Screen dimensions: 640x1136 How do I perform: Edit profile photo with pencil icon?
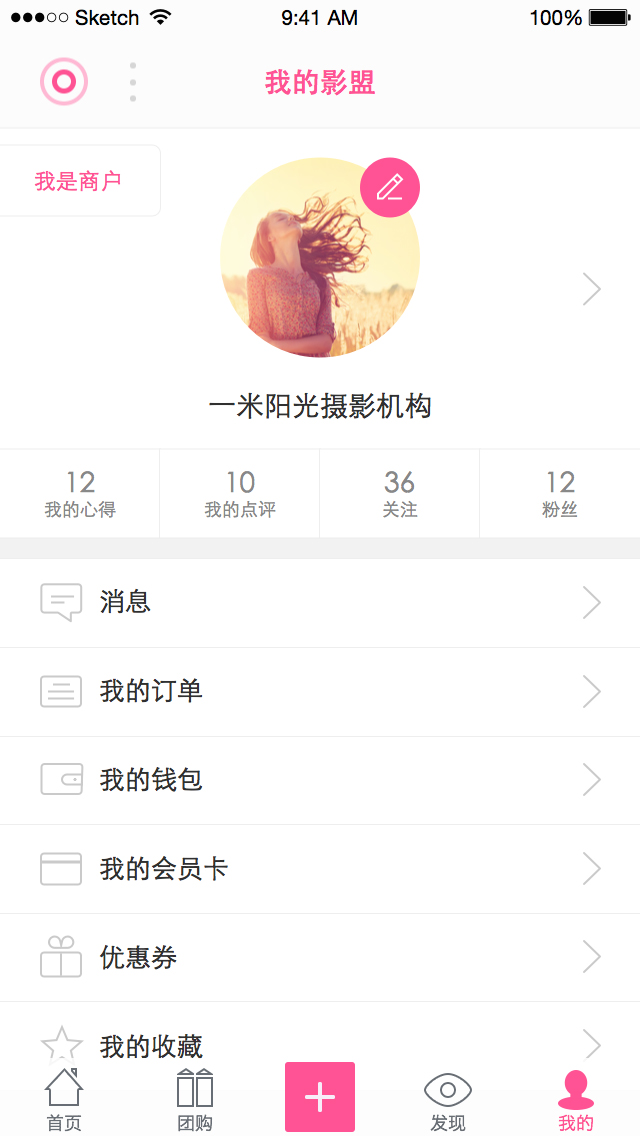390,187
